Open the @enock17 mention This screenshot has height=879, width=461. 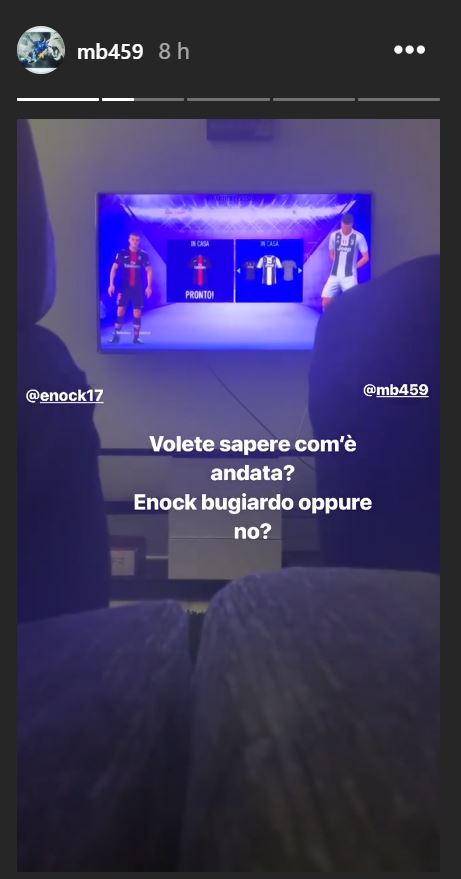pyautogui.click(x=64, y=396)
